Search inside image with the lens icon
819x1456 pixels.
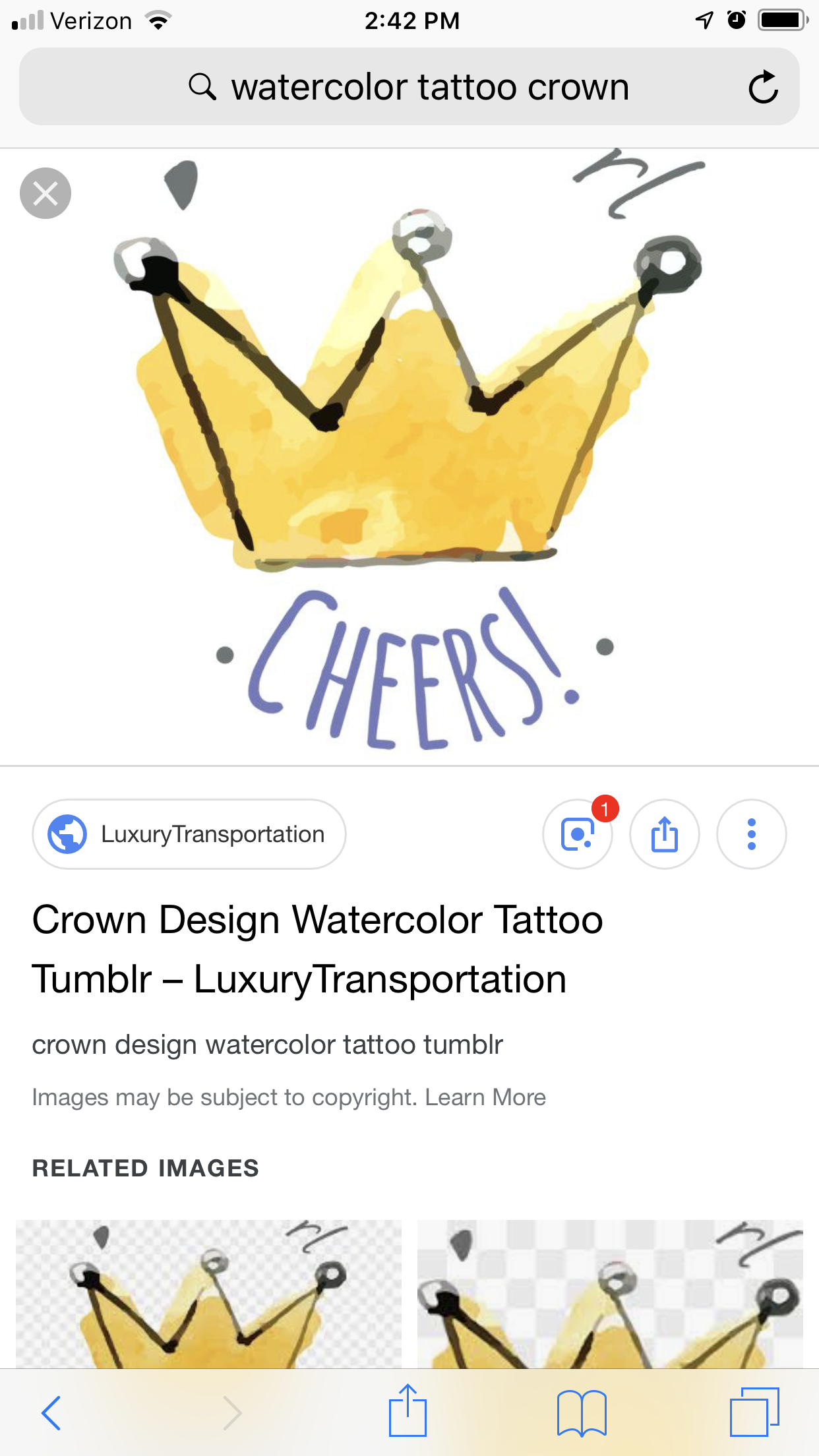click(578, 834)
